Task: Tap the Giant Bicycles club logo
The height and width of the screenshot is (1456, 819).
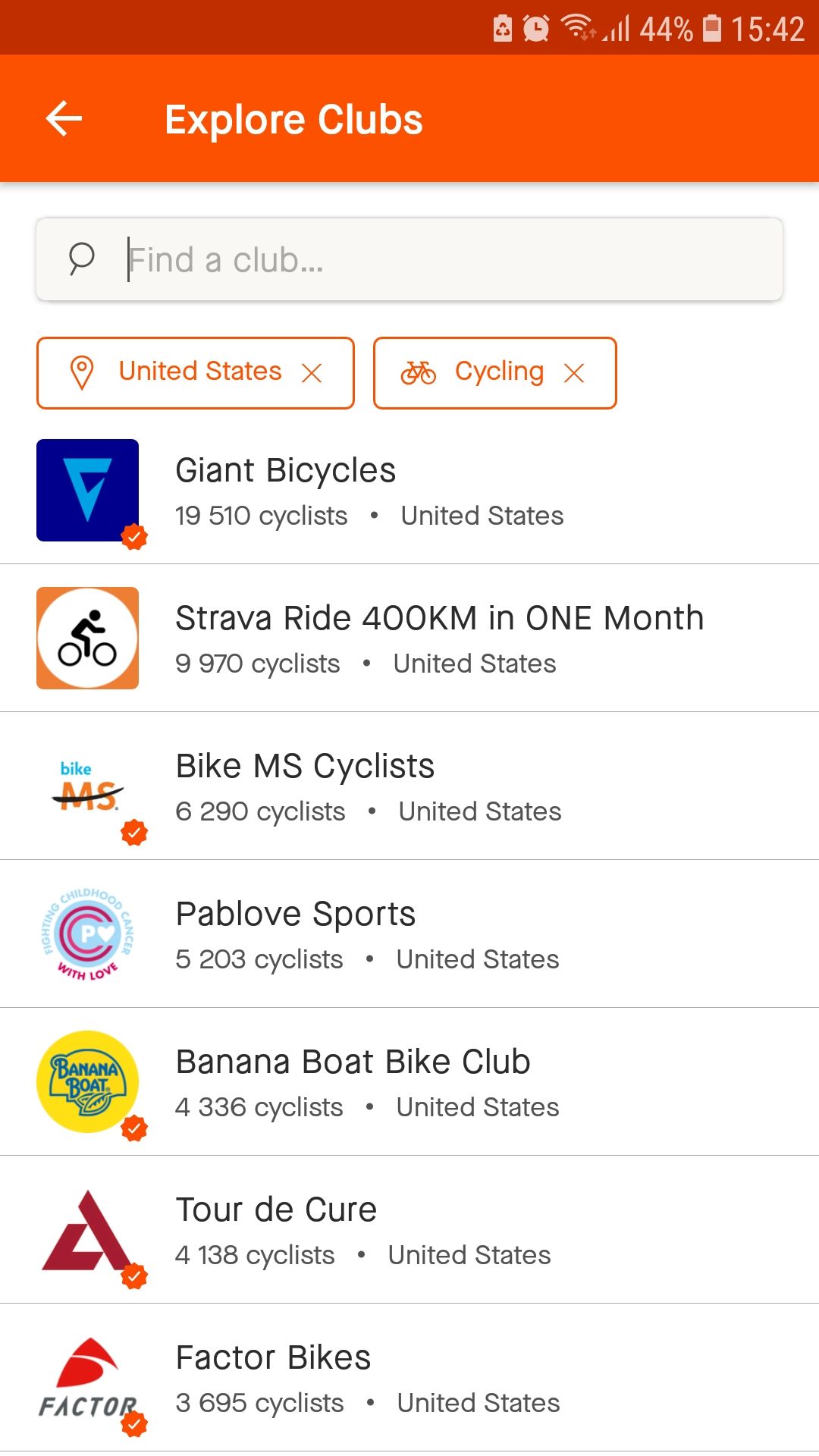Action: tap(87, 491)
